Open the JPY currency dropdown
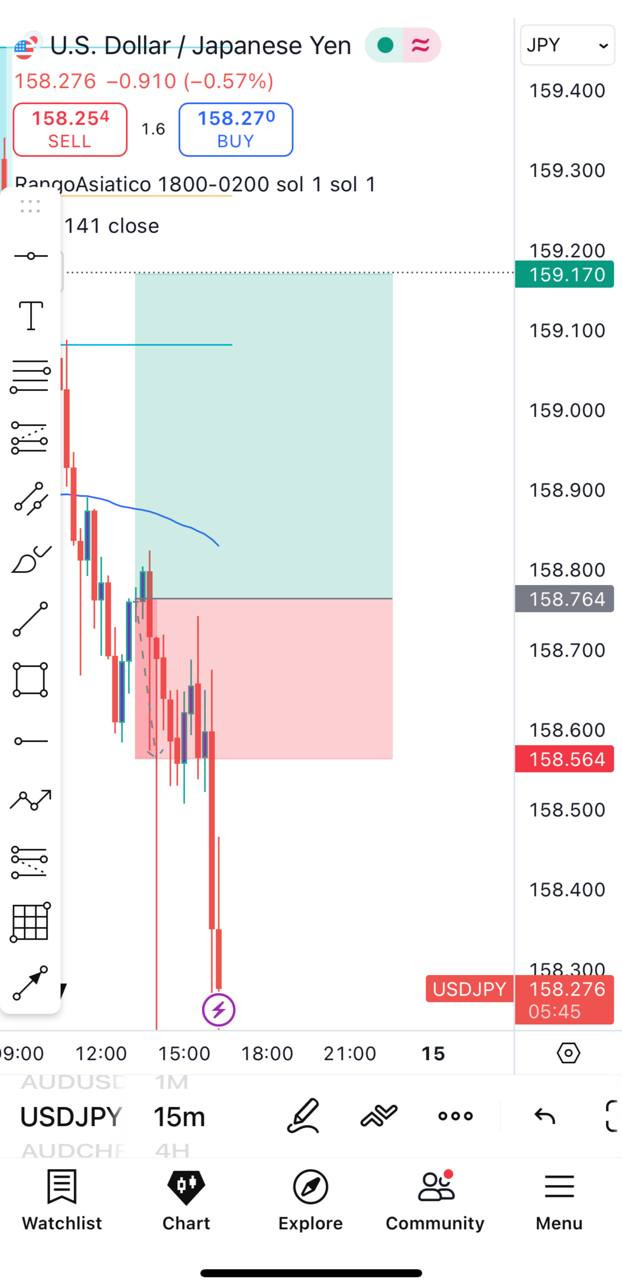The height and width of the screenshot is (1280, 622). point(567,46)
